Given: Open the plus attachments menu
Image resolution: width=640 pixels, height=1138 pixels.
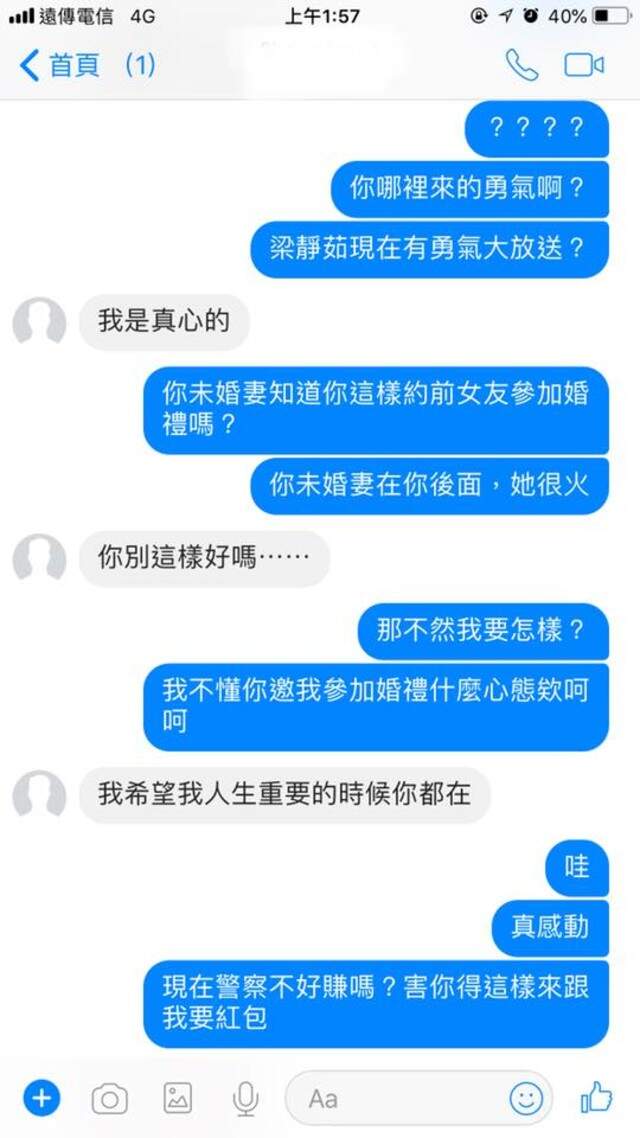Looking at the screenshot, I should point(41,1098).
